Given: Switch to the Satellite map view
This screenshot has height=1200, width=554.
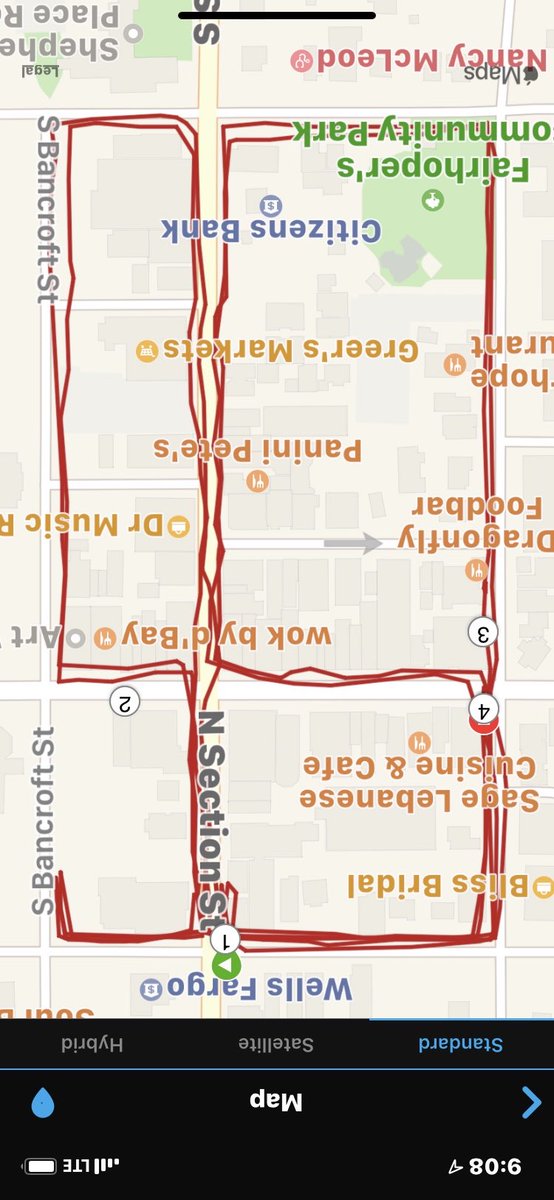Looking at the screenshot, I should click(x=276, y=1044).
